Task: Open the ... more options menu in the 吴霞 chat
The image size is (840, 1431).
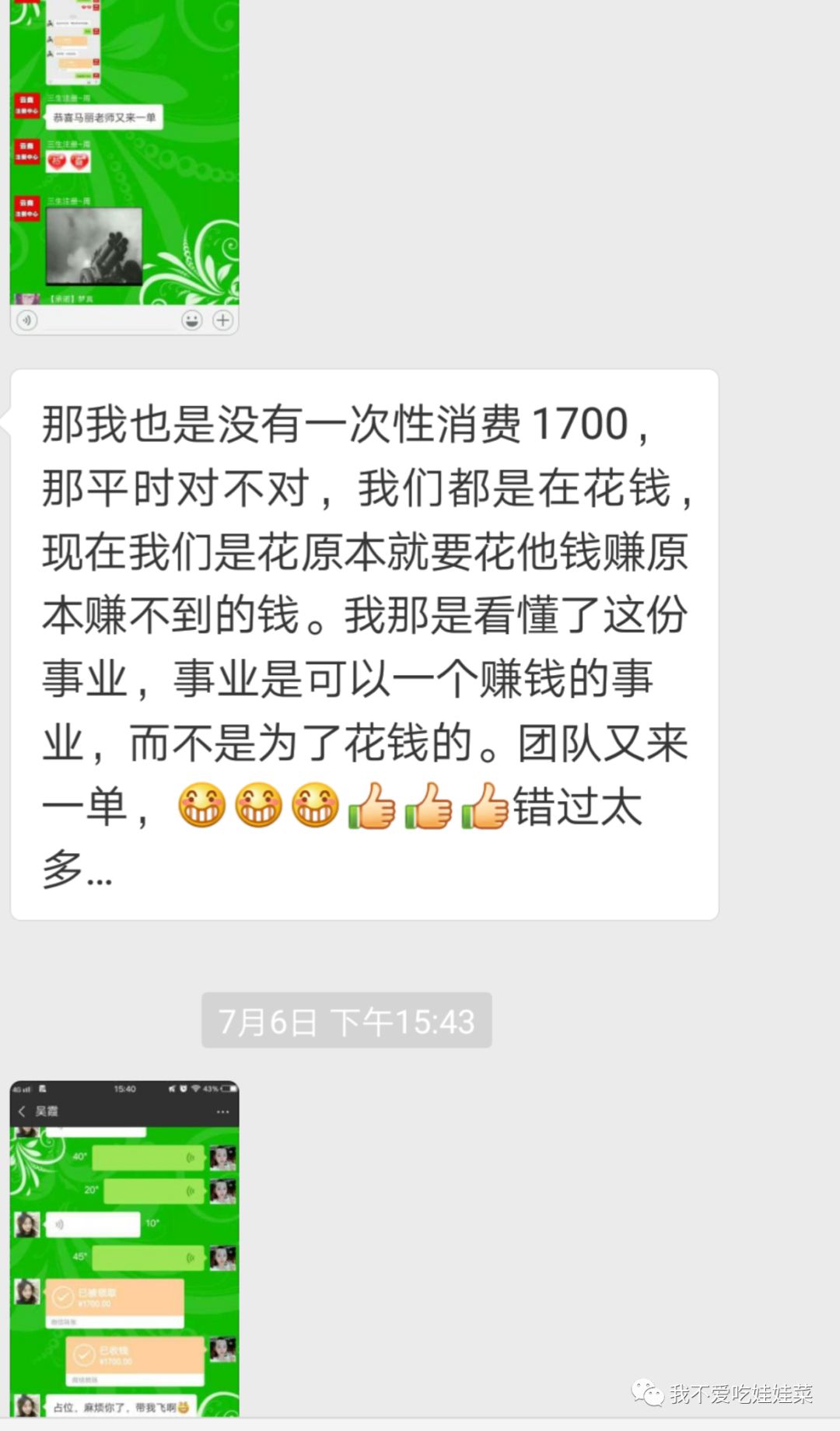Action: 222,1110
